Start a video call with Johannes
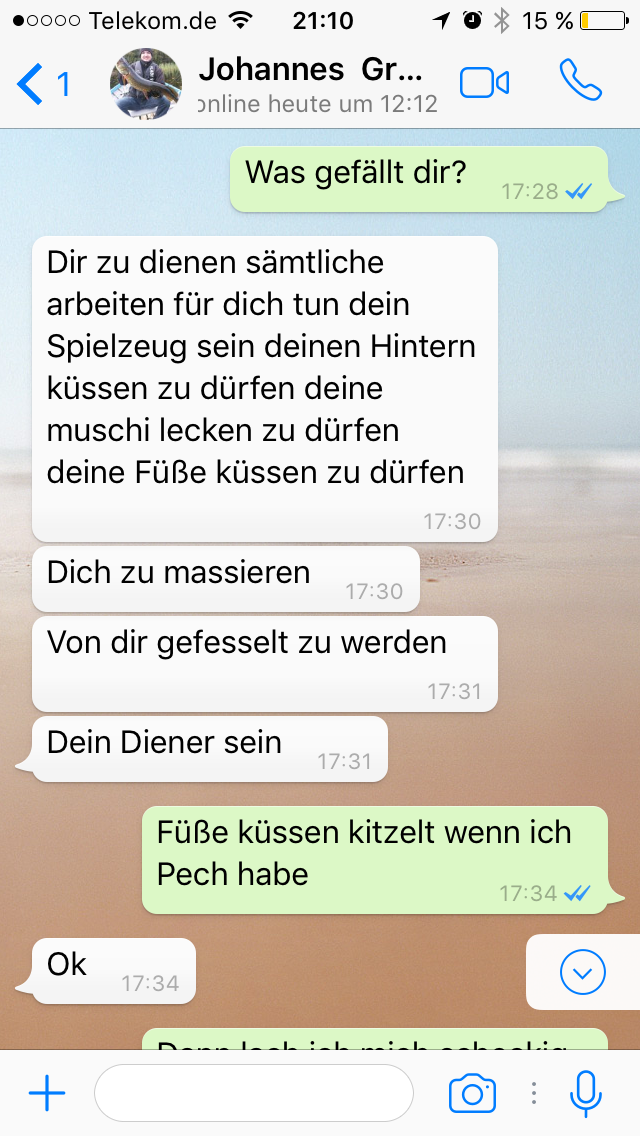640x1136 pixels. pos(485,83)
